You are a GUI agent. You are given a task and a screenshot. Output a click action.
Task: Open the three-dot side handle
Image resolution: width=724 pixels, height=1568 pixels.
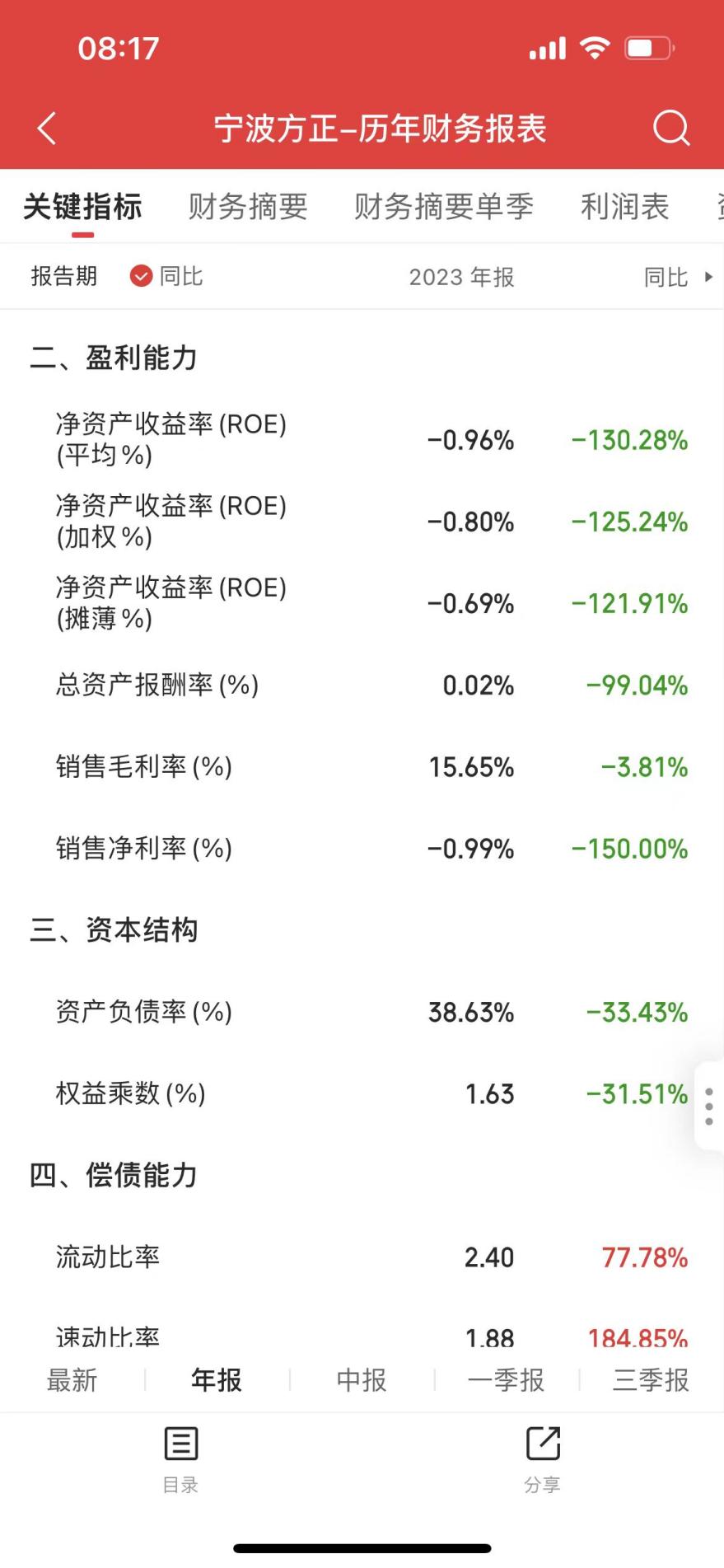tap(709, 1107)
